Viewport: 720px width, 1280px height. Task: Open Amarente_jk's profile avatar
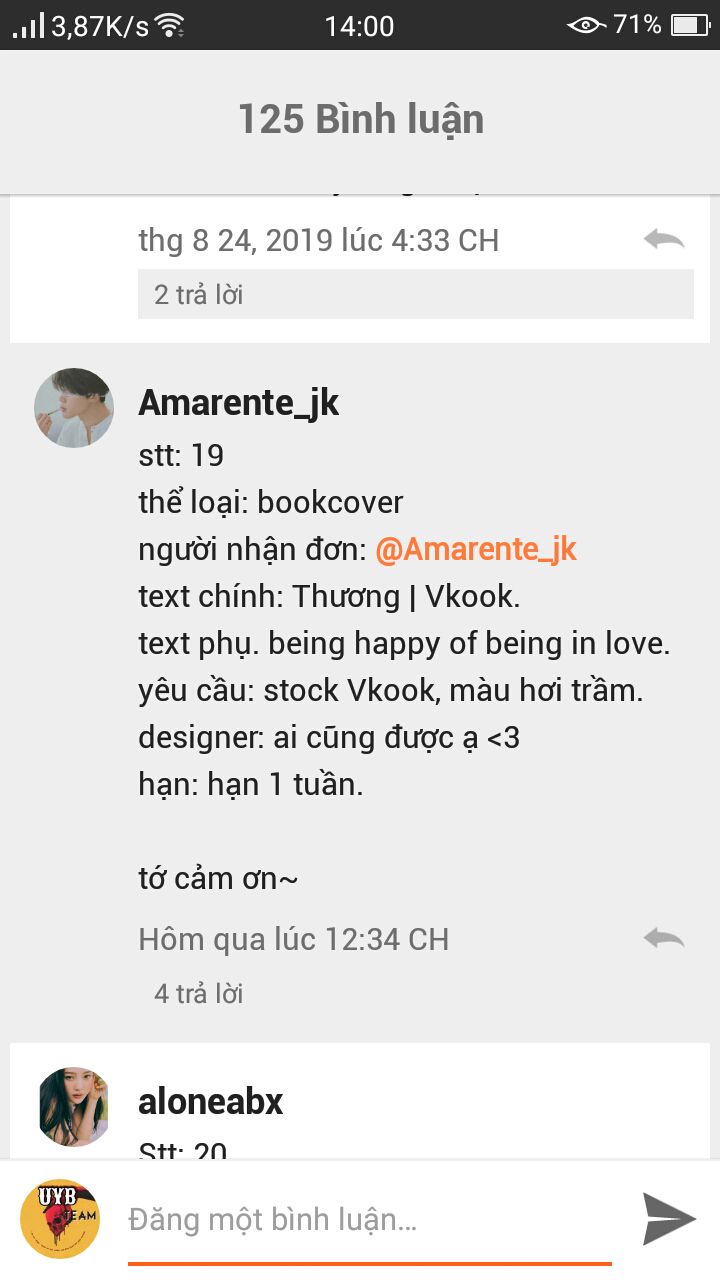coord(74,407)
